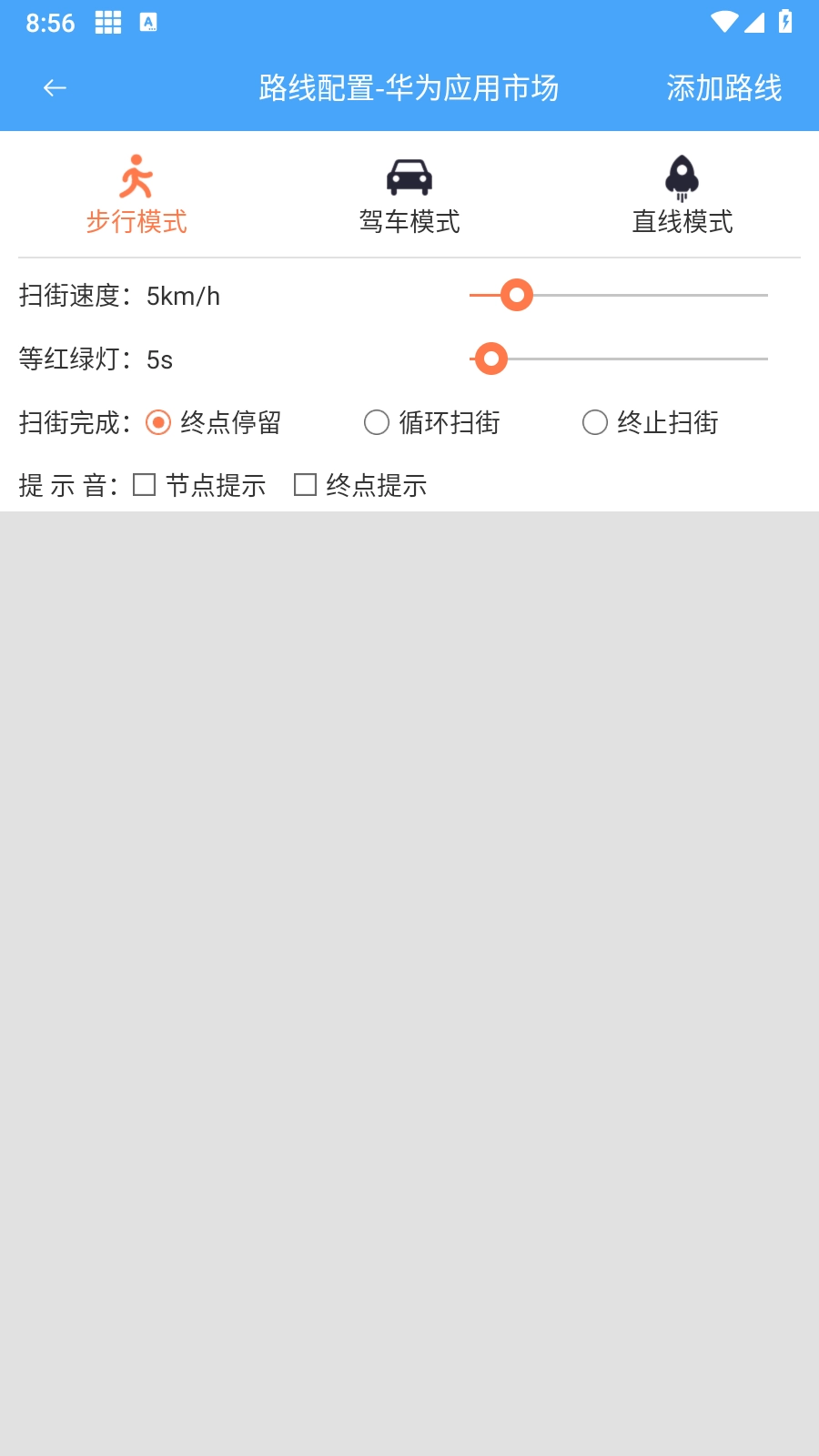The image size is (819, 1456).
Task: Click the rocket icon above 直线模式
Action: 682,177
